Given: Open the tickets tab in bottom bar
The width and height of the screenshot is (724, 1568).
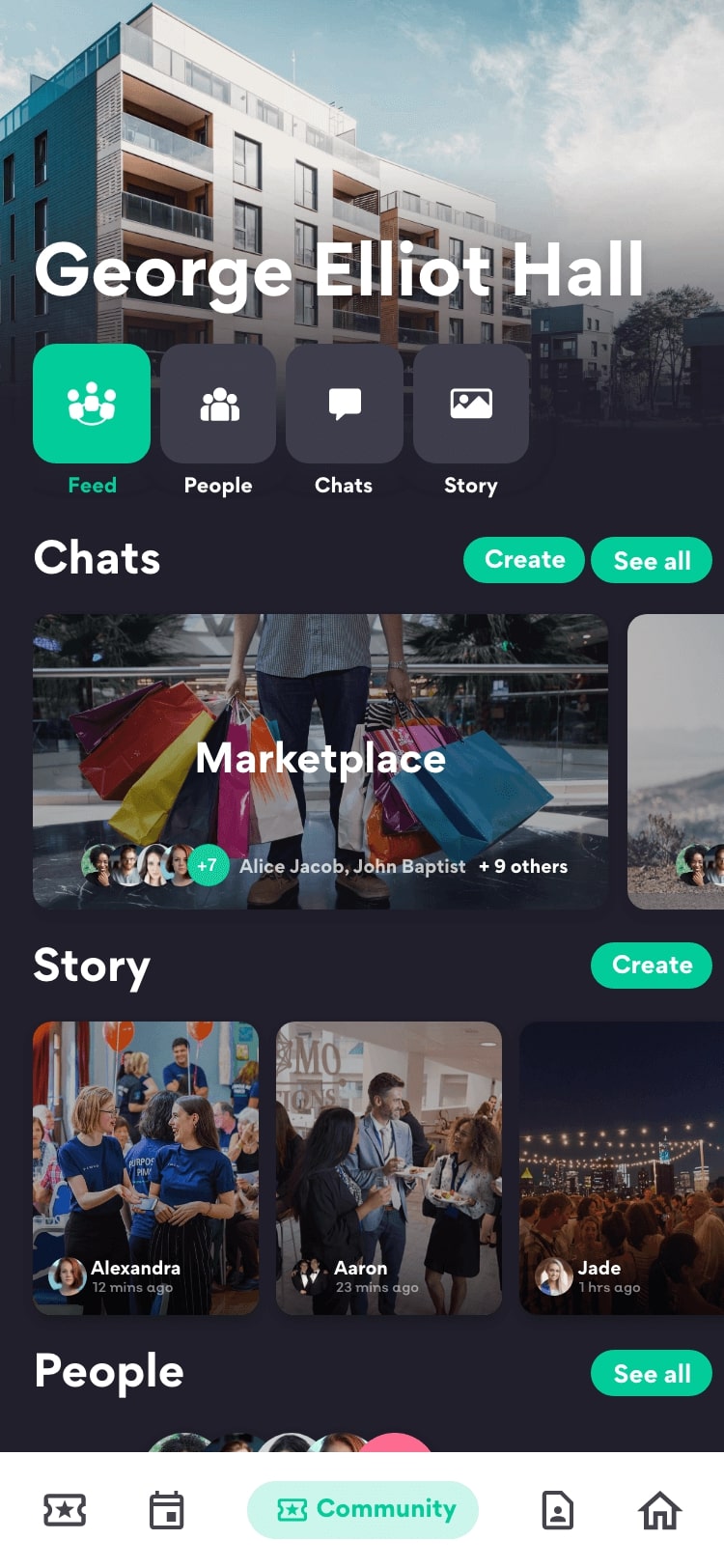Looking at the screenshot, I should [x=65, y=1510].
